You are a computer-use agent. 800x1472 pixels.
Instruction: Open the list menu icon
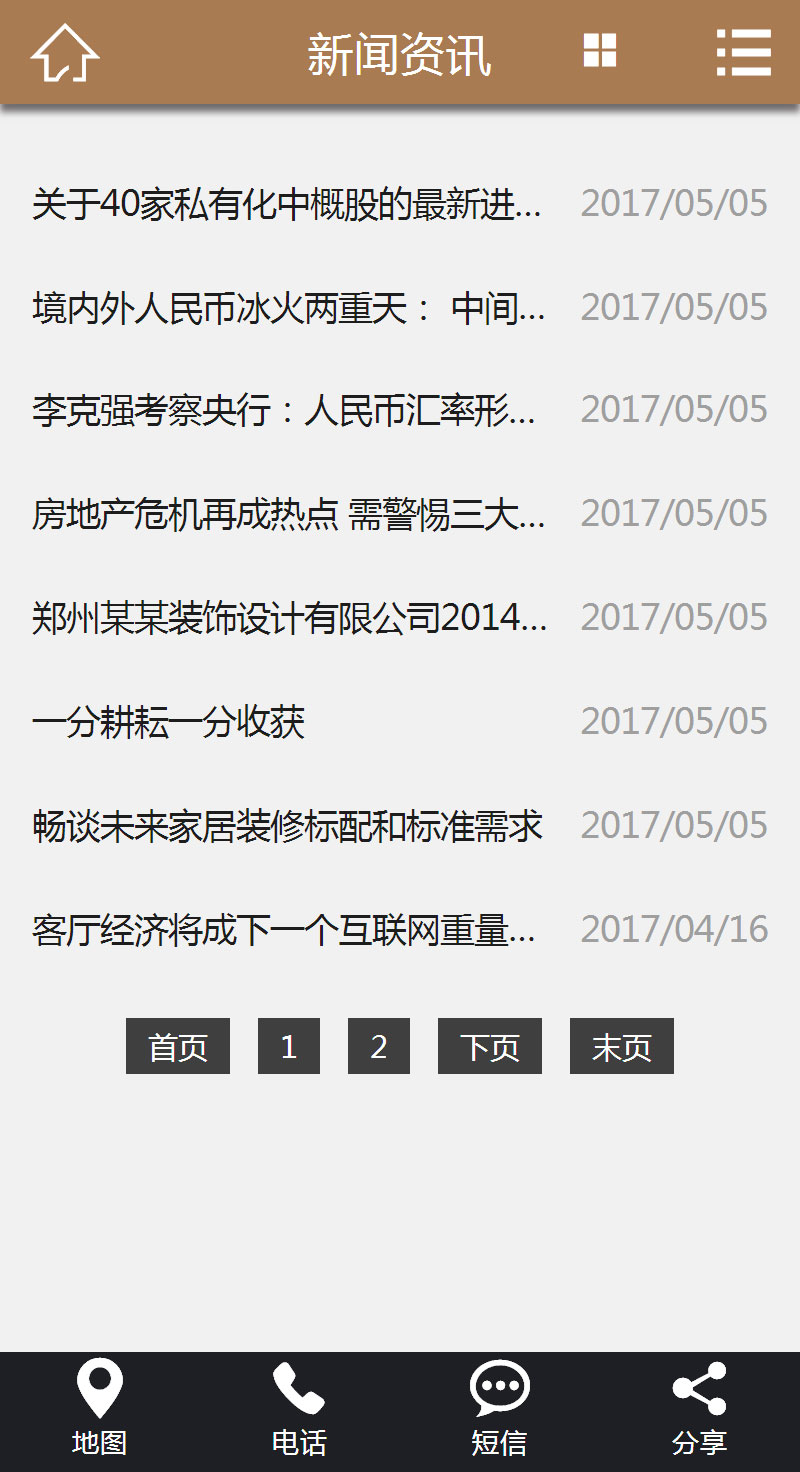pos(743,52)
